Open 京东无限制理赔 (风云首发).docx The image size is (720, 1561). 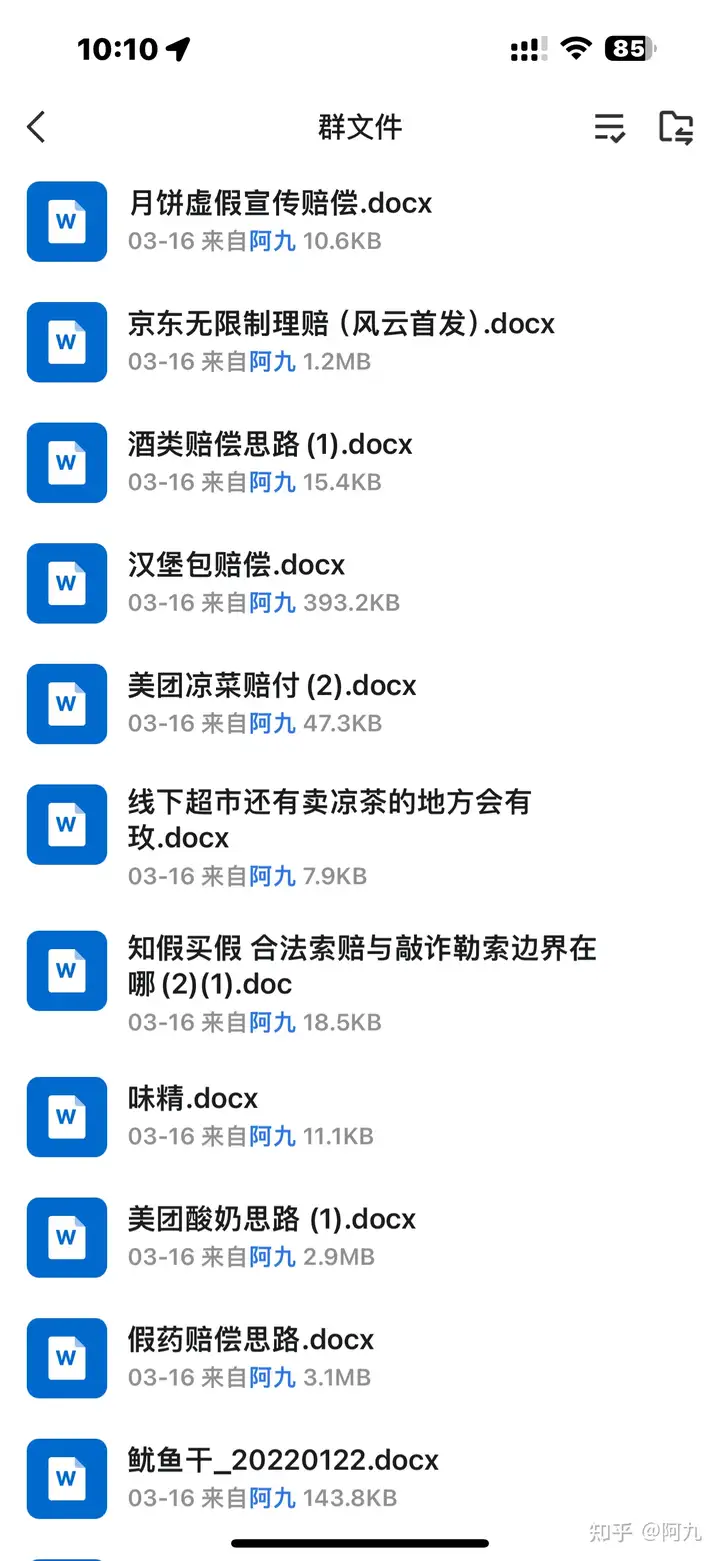pos(360,342)
